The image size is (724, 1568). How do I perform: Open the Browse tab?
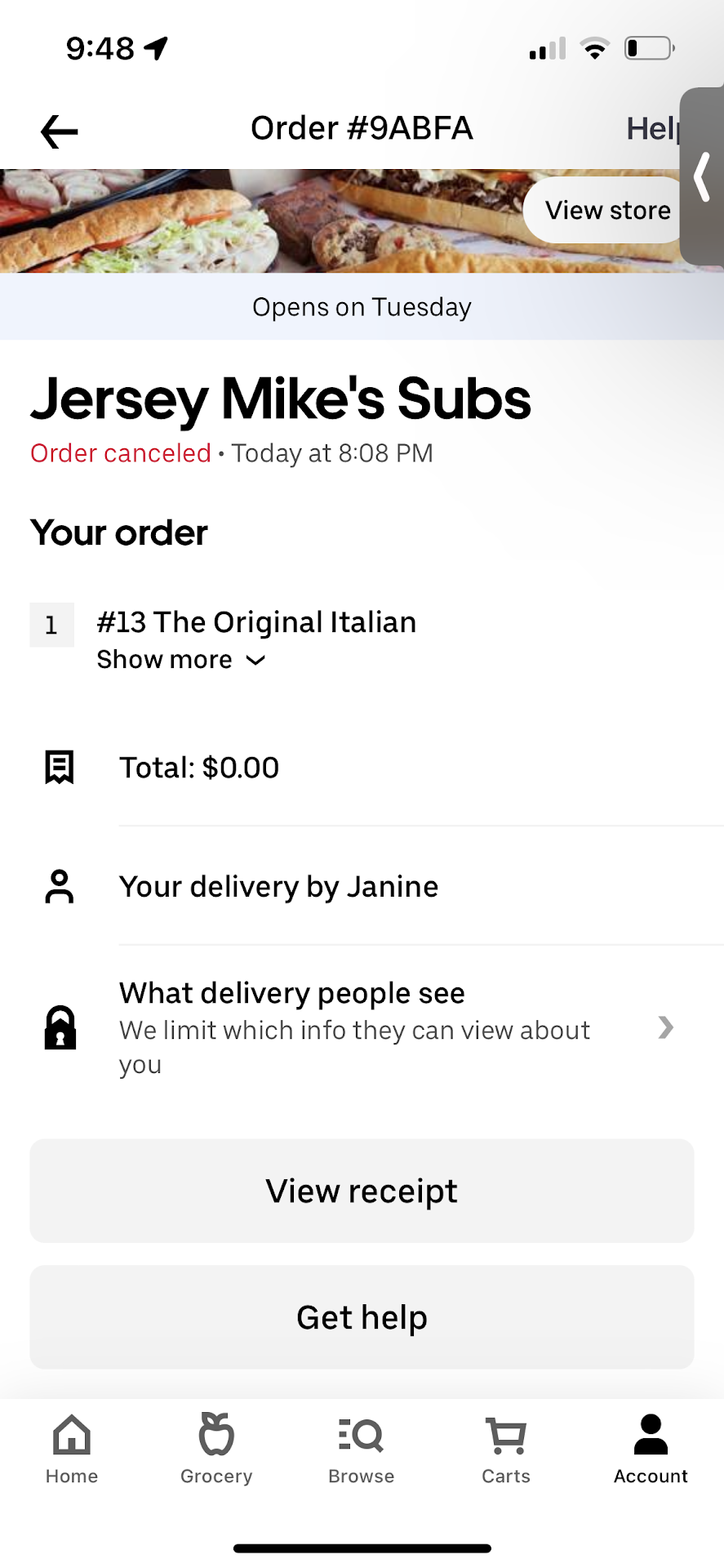[361, 1450]
